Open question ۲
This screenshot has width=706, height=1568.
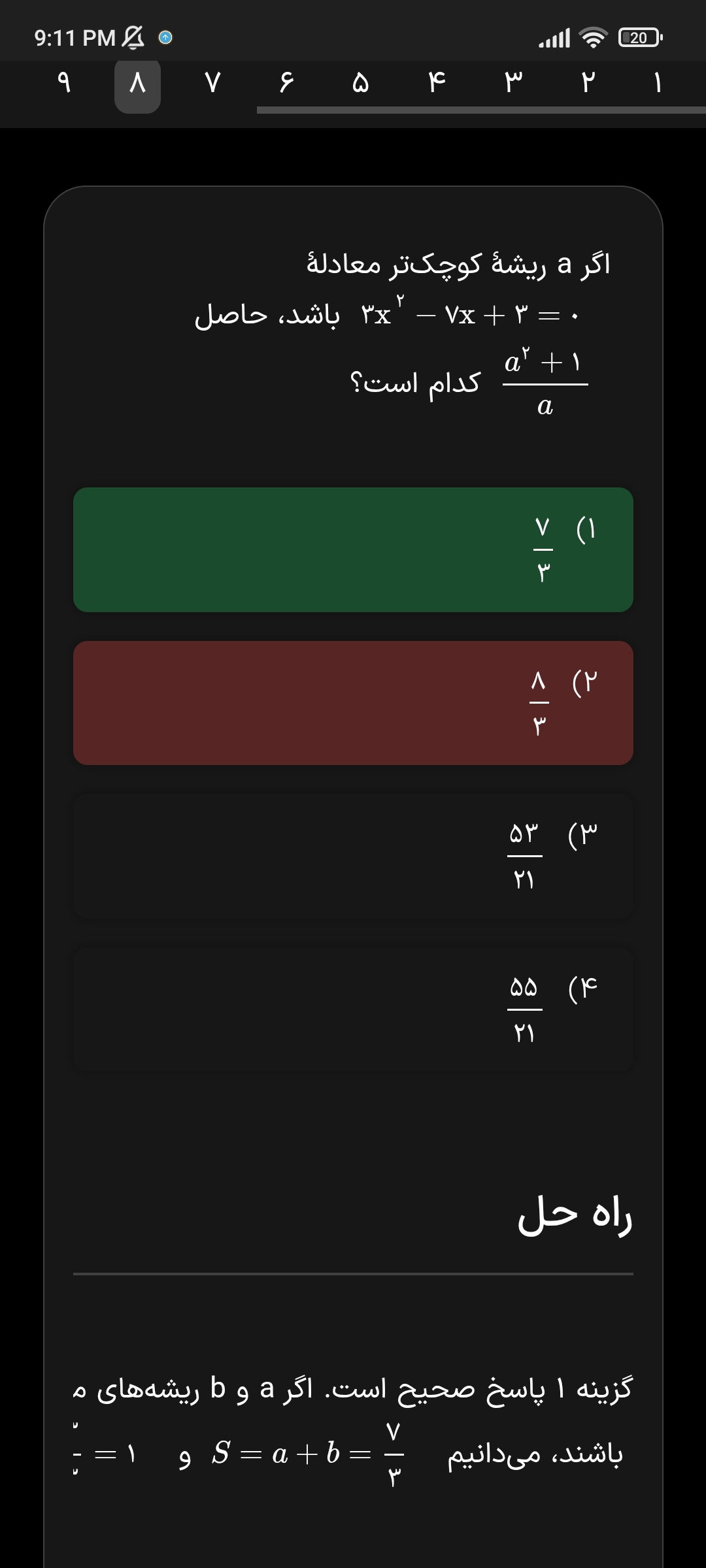(588, 83)
